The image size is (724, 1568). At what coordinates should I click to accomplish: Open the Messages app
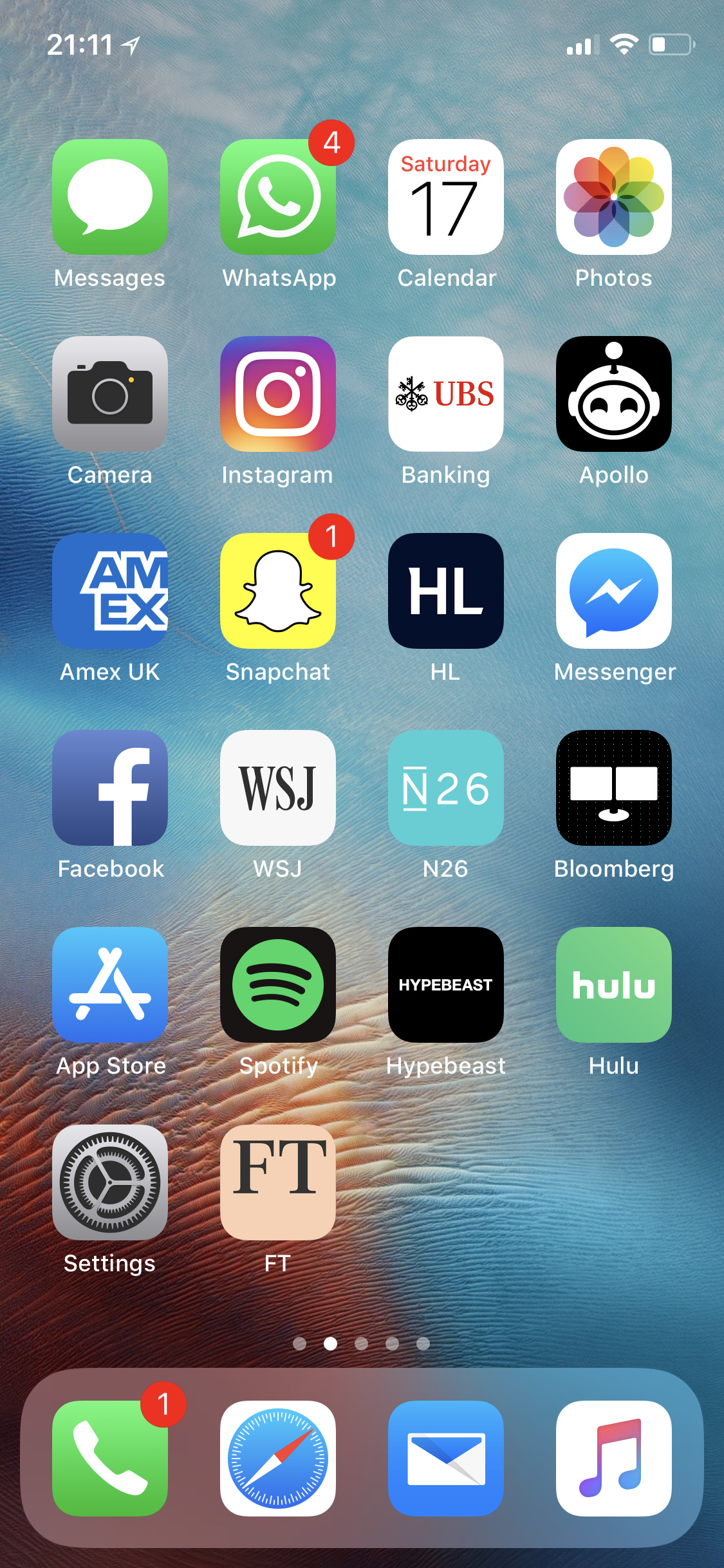(110, 197)
